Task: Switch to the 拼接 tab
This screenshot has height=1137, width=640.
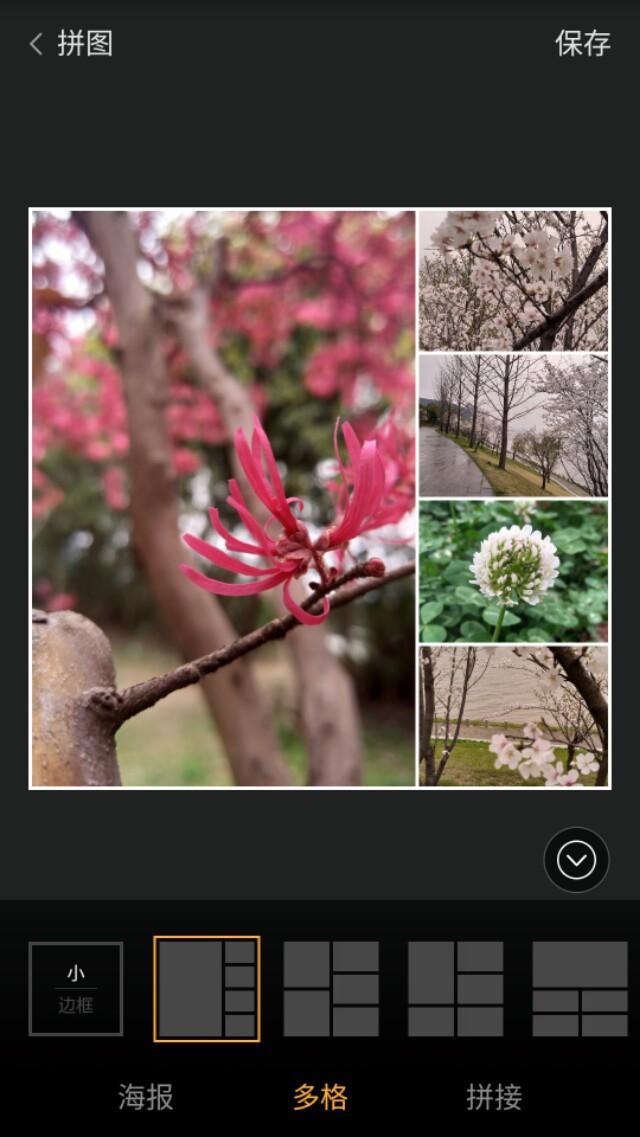Action: coord(494,1097)
